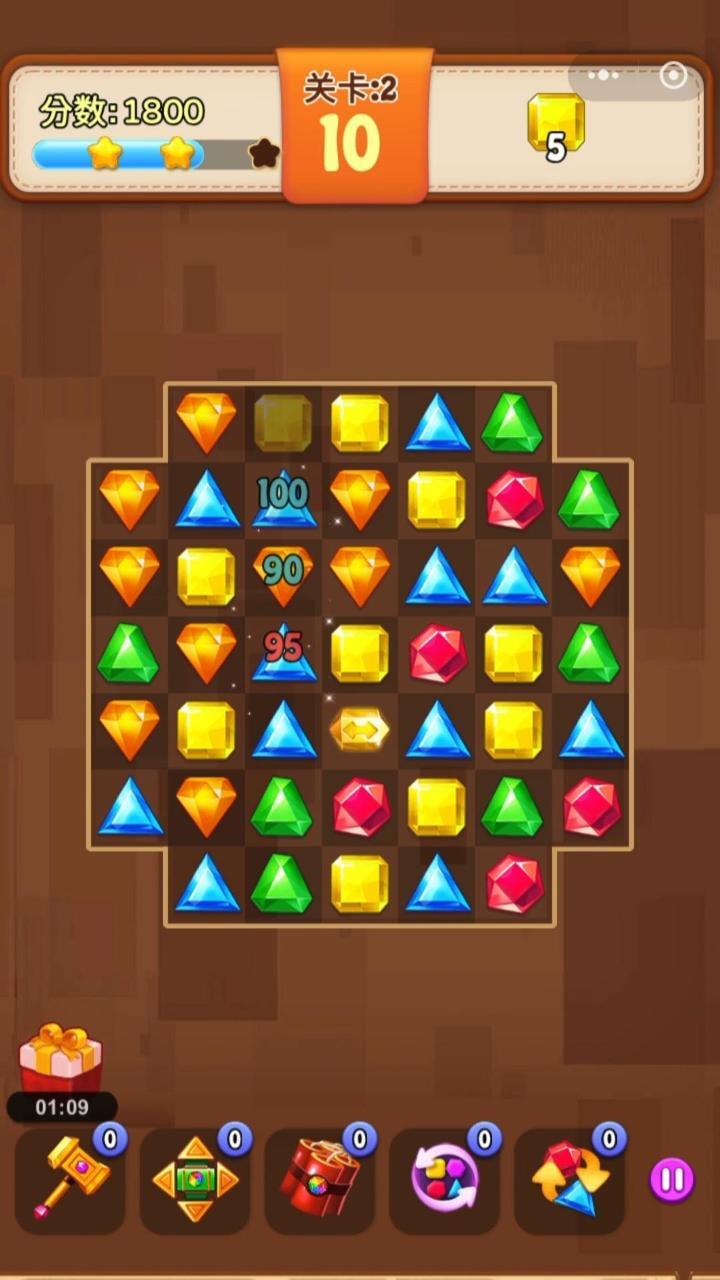This screenshot has height=1280, width=720.
Task: Use the four-arrow cross booster
Action: point(195,1180)
